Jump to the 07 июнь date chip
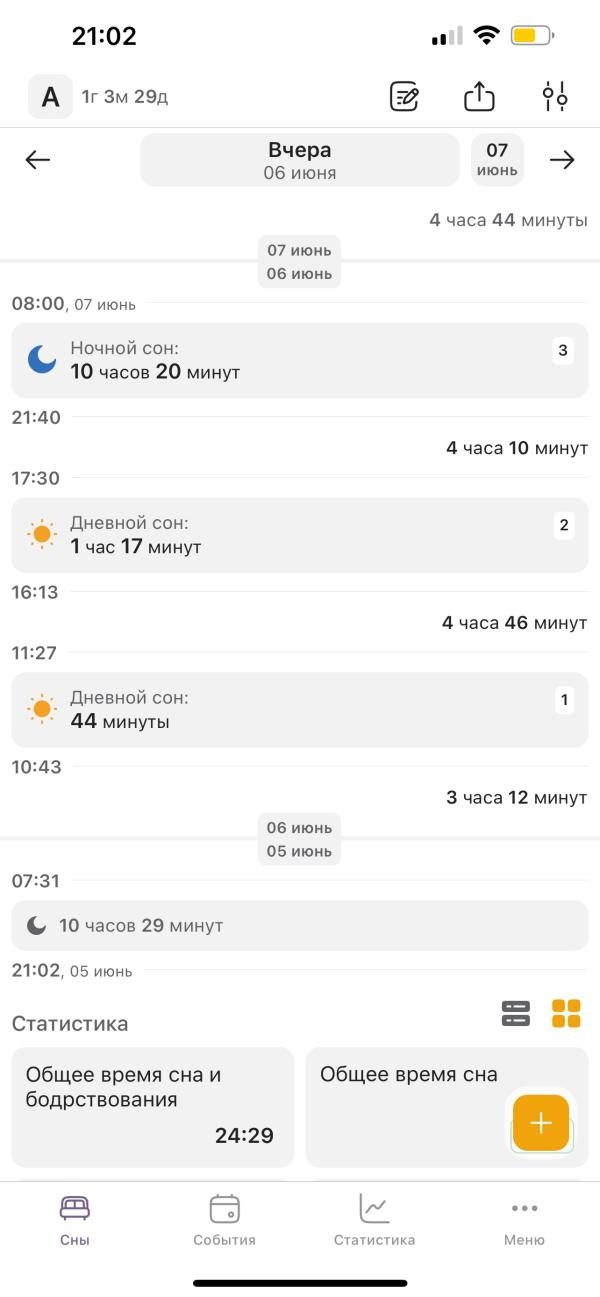 coord(497,160)
